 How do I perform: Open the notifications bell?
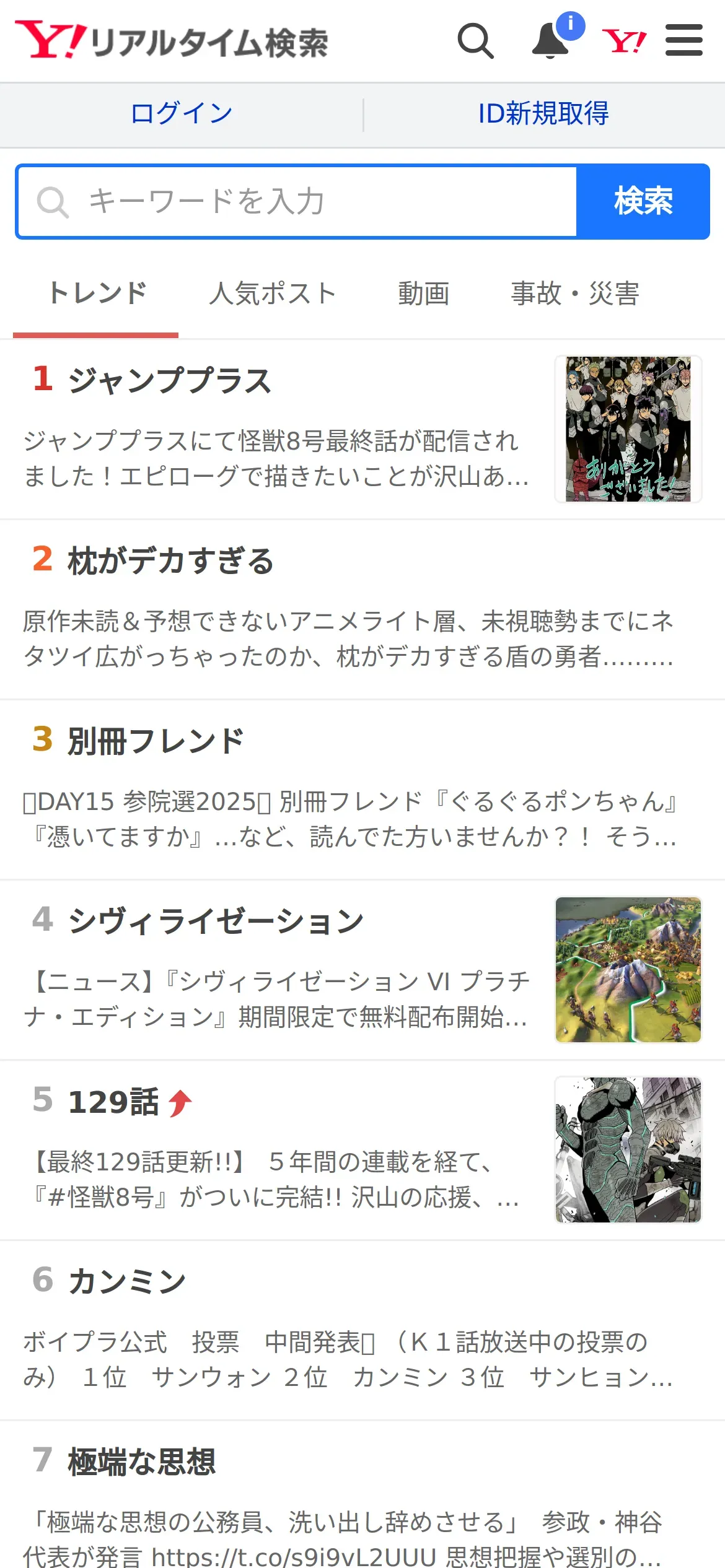(x=551, y=41)
